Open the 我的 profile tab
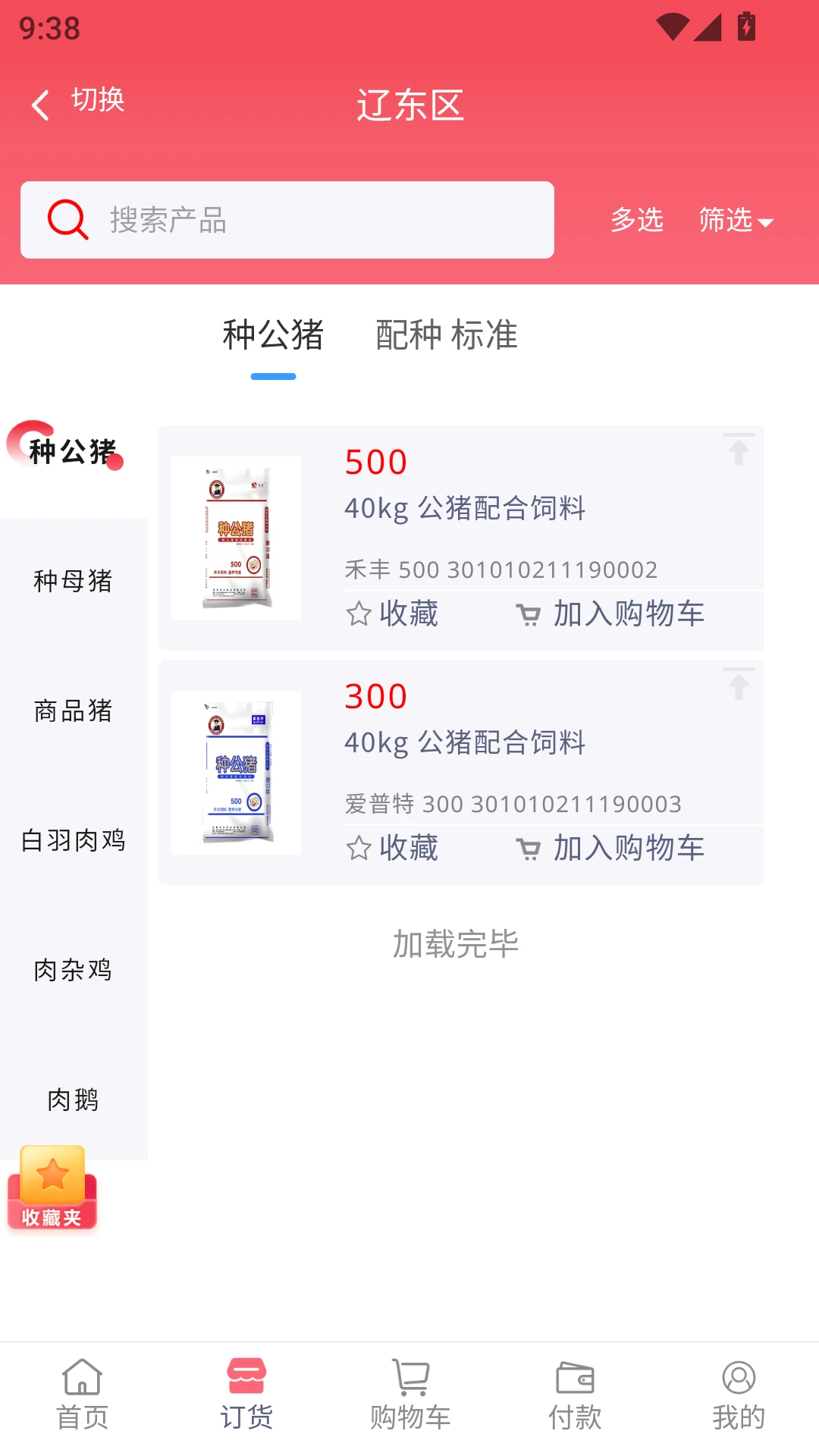The width and height of the screenshot is (819, 1456). [739, 1395]
